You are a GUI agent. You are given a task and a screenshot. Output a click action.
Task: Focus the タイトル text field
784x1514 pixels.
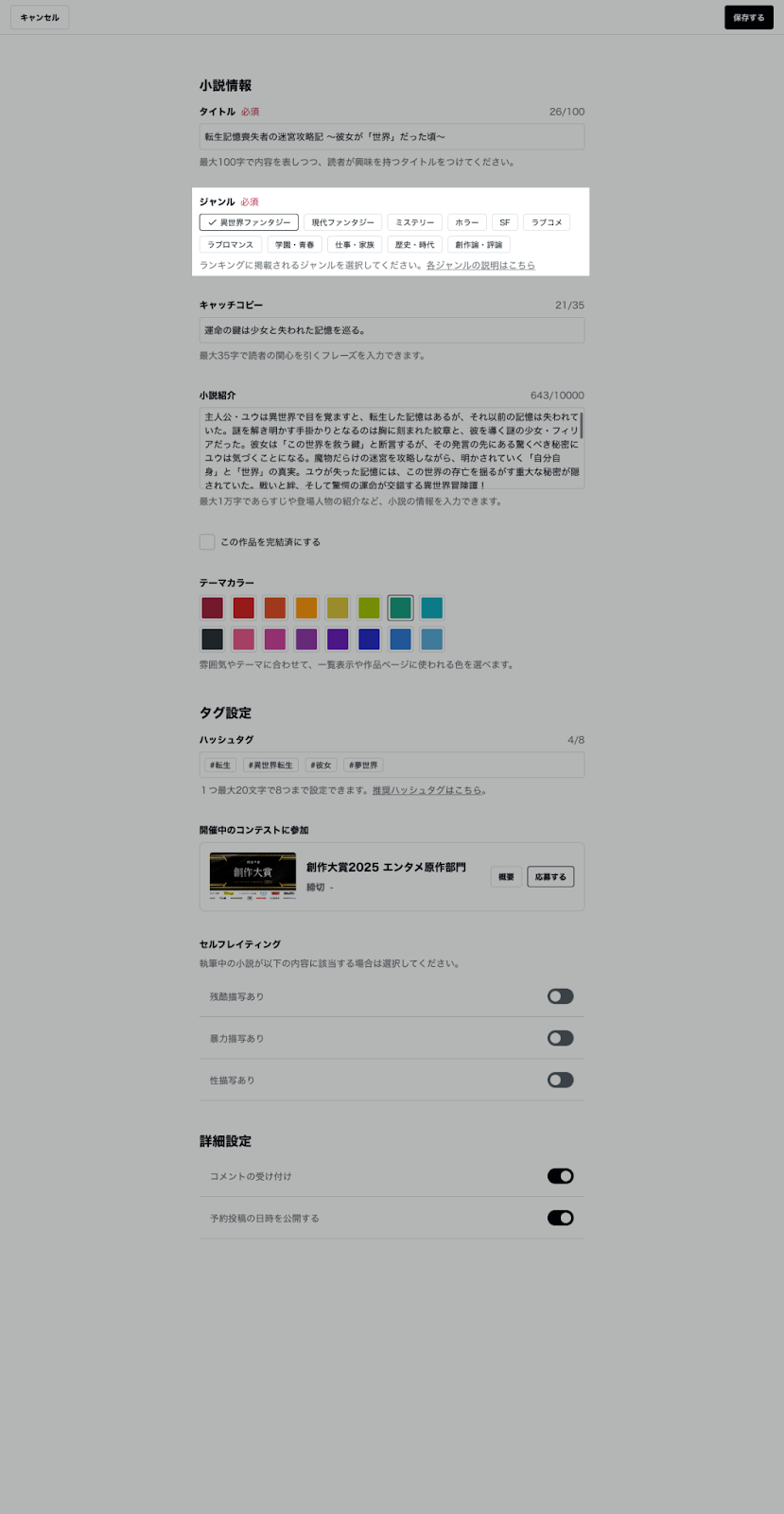coord(392,136)
